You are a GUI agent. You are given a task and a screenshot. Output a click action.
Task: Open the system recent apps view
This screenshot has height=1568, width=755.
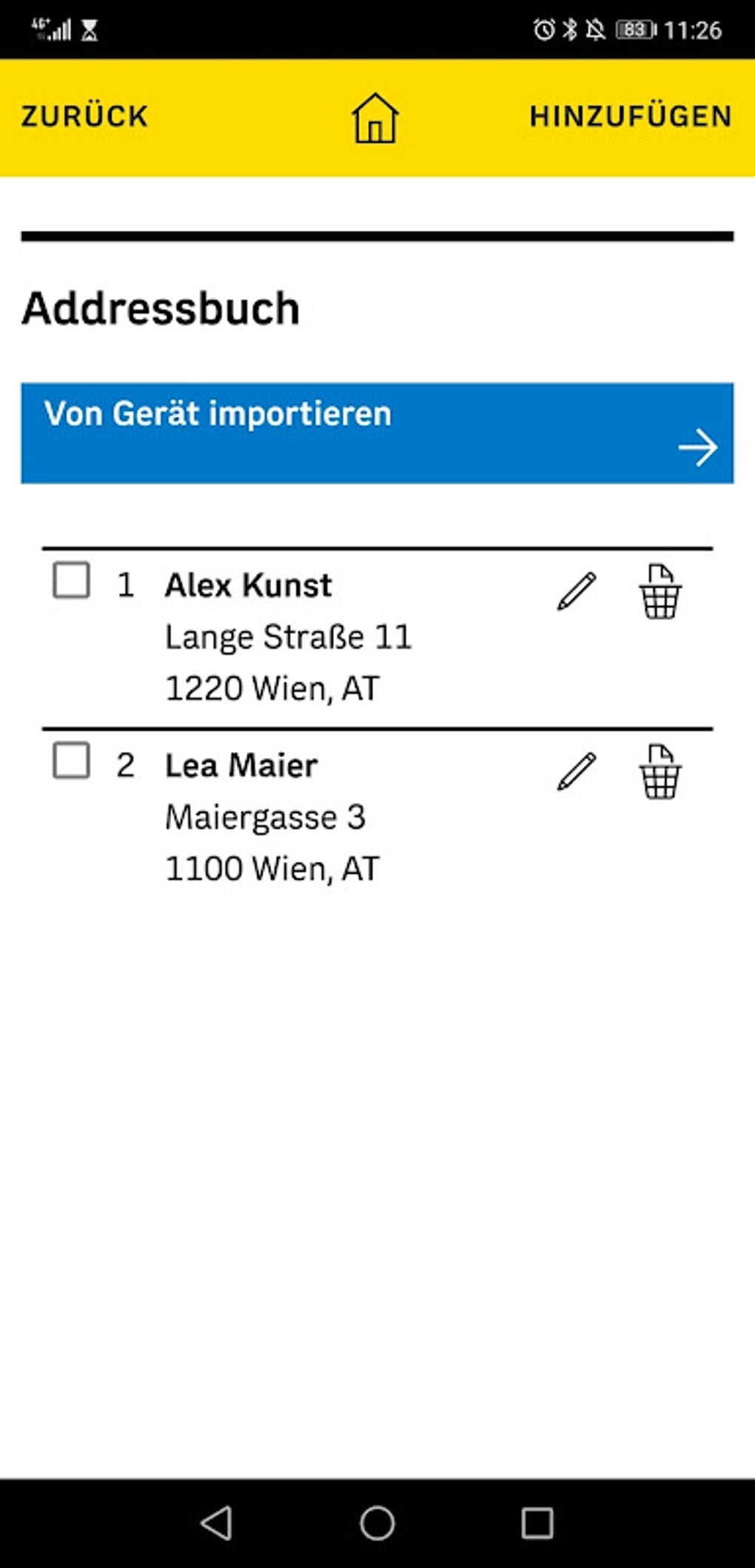pyautogui.click(x=537, y=1524)
